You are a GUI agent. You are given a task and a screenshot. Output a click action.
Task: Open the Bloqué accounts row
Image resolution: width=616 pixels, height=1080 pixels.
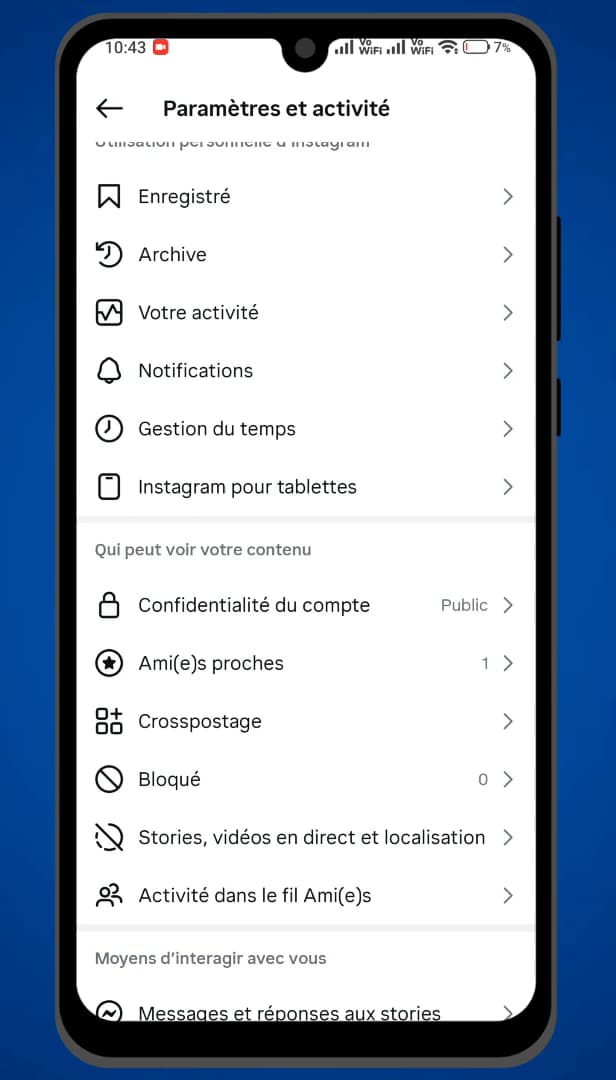306,780
